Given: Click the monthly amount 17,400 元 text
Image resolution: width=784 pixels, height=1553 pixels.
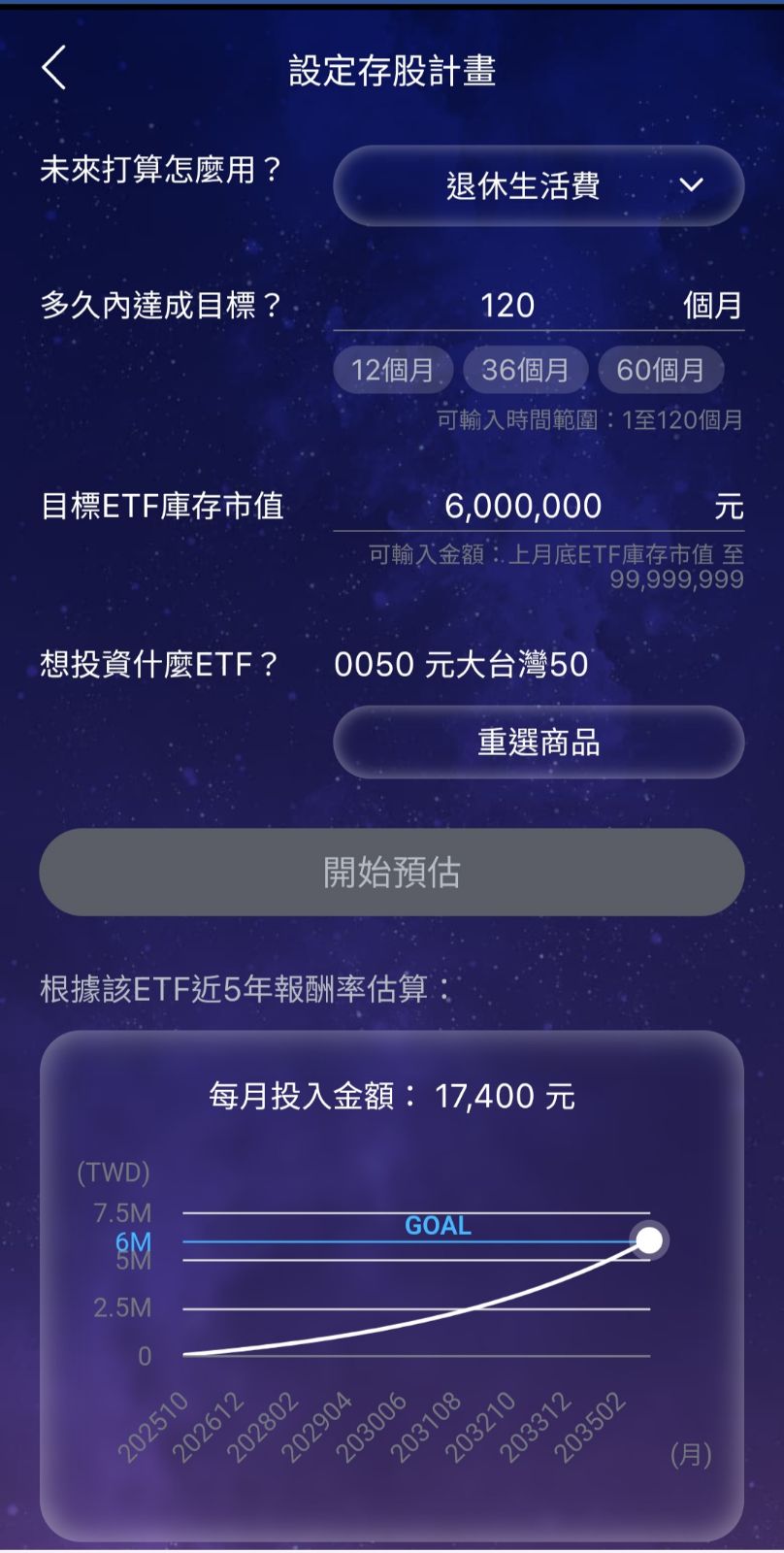Looking at the screenshot, I should click(x=391, y=1097).
